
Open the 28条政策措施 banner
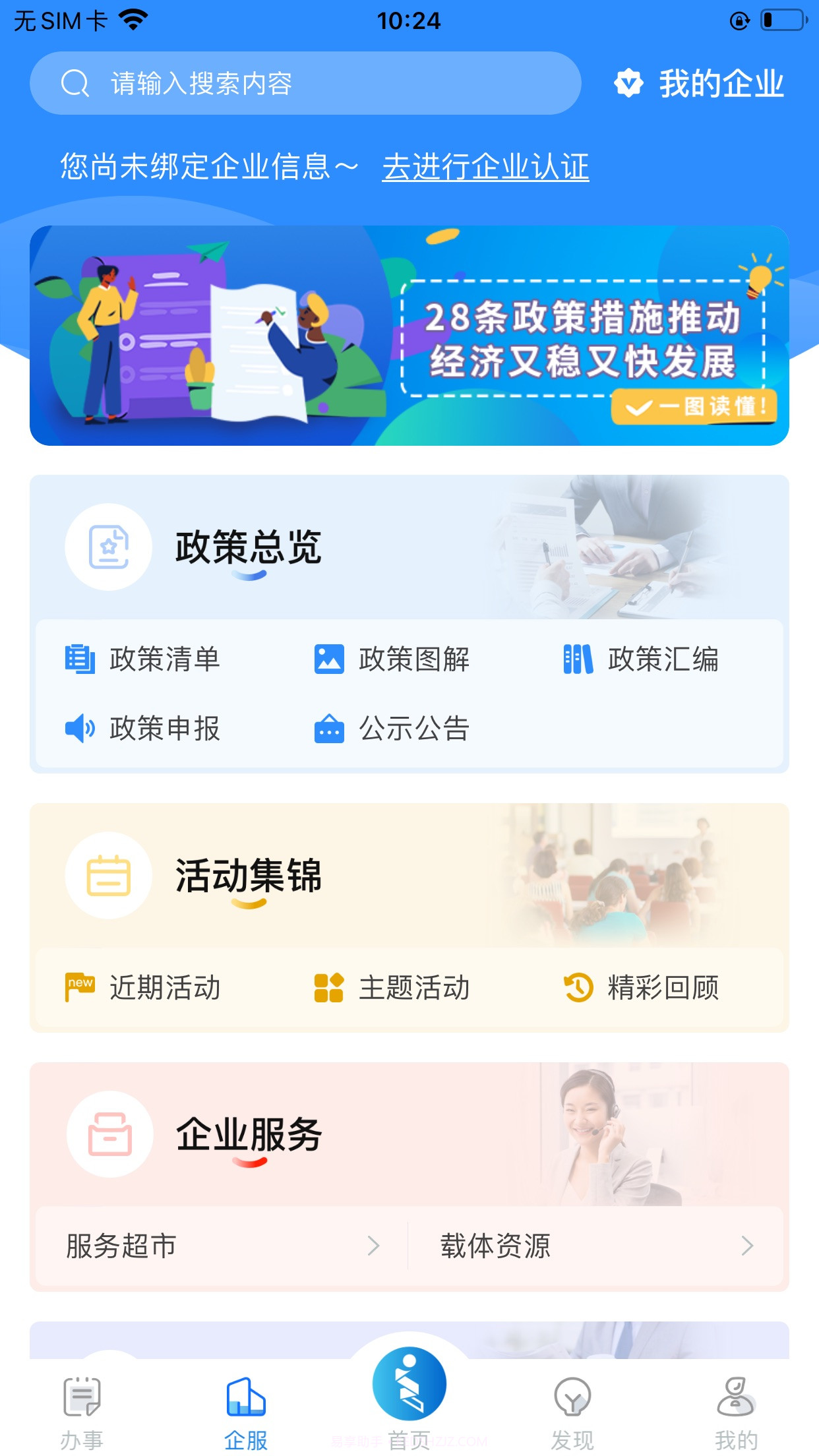coord(409,334)
